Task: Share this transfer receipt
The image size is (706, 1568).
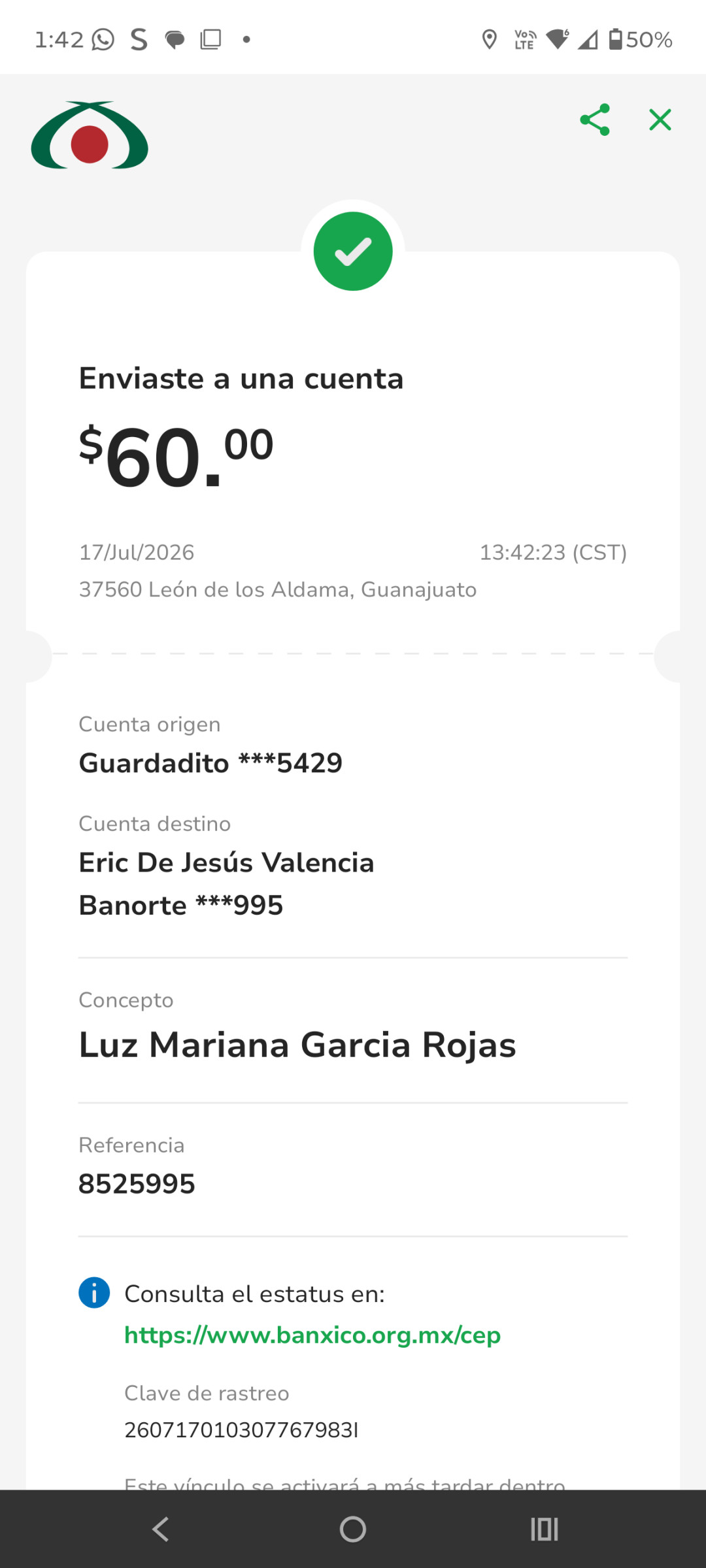Action: [x=595, y=120]
